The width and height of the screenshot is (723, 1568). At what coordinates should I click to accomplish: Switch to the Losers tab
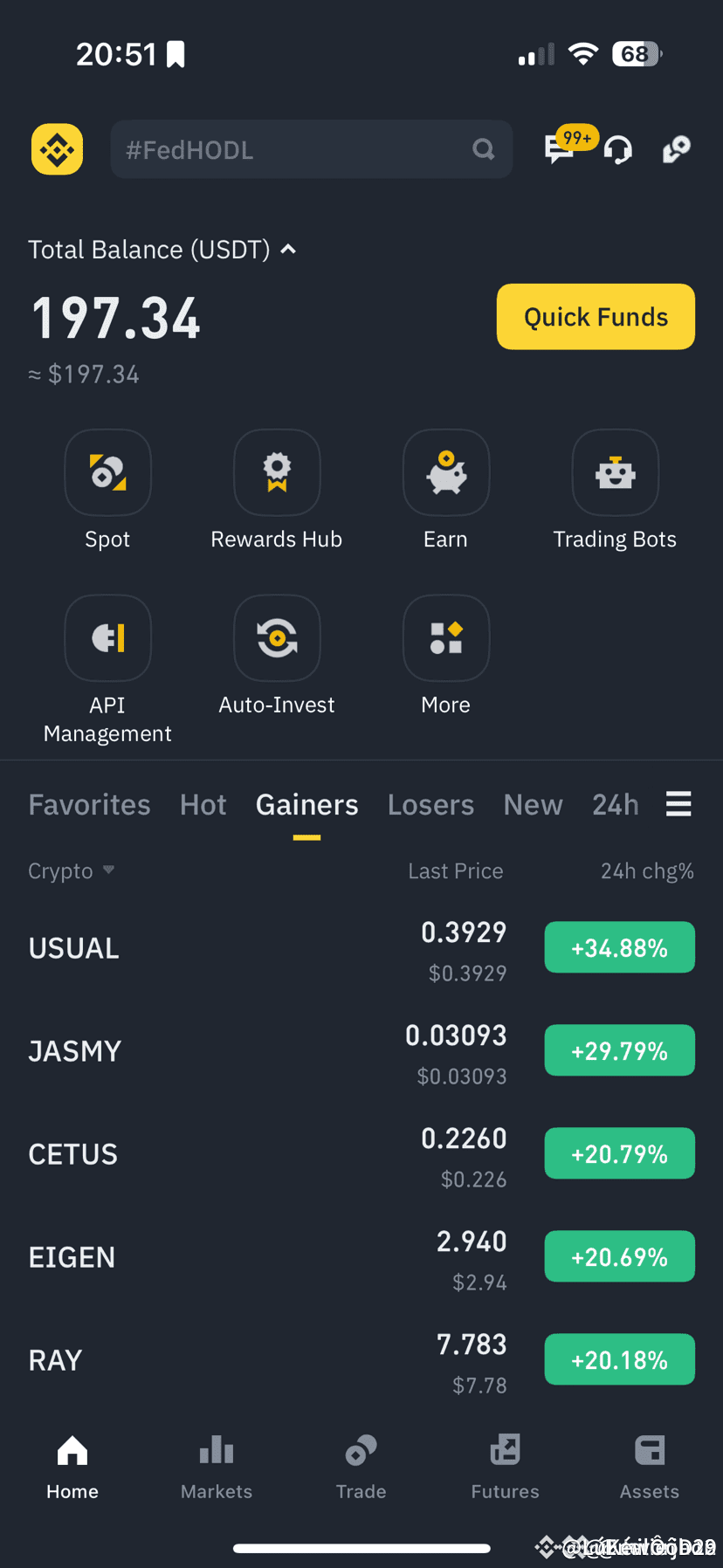tap(430, 804)
